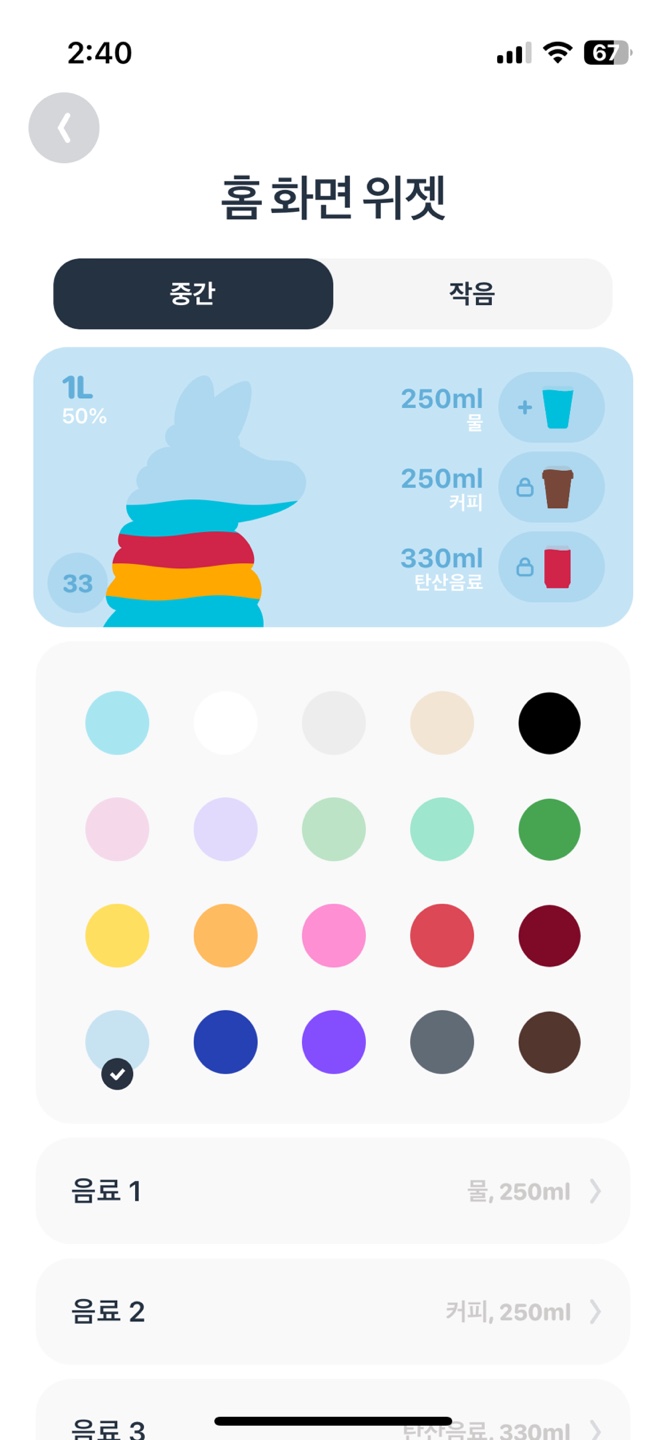
Task: Pick the brown color swatch
Action: pyautogui.click(x=549, y=1042)
